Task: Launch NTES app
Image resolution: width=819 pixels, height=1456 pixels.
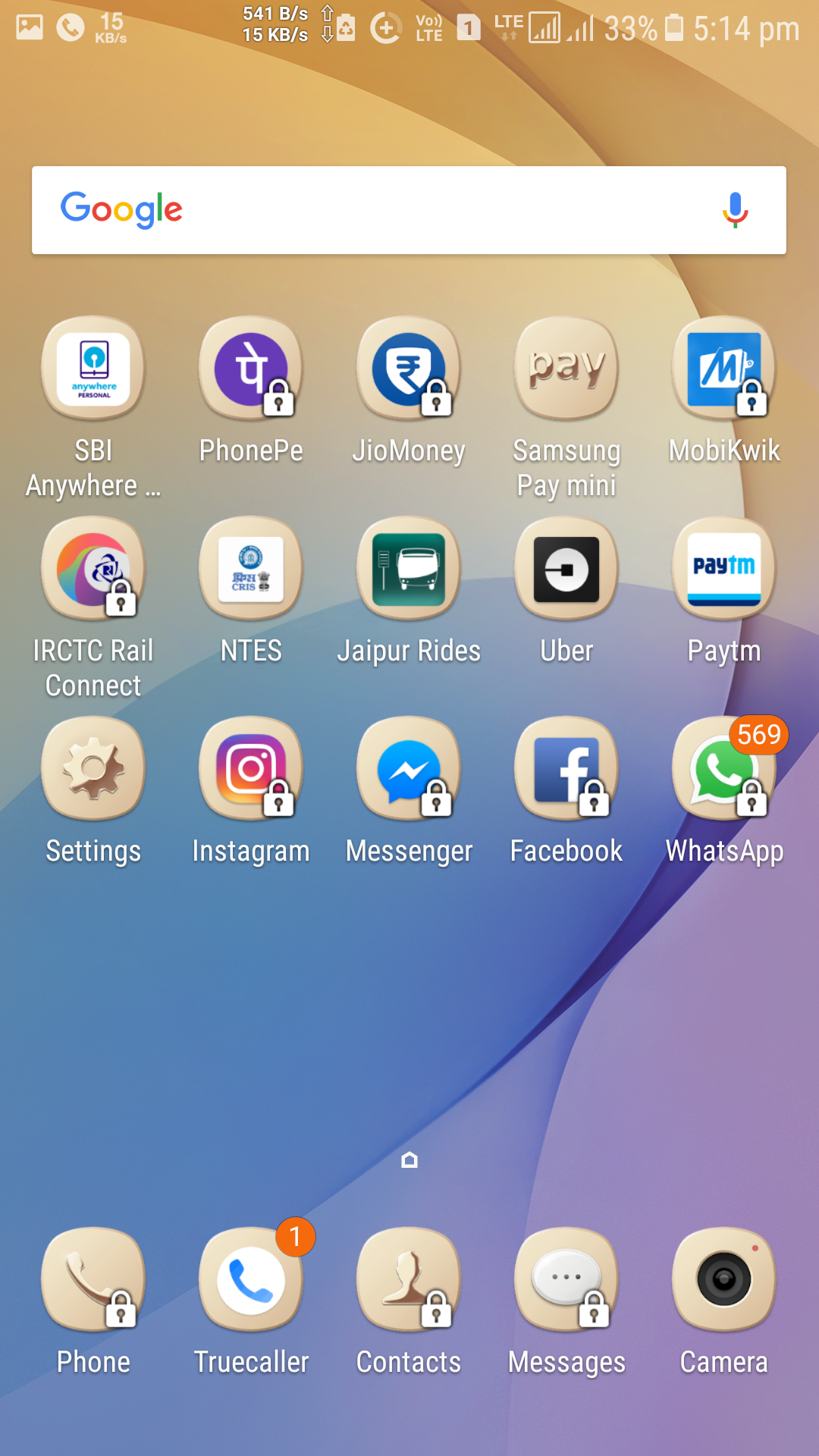Action: click(251, 570)
